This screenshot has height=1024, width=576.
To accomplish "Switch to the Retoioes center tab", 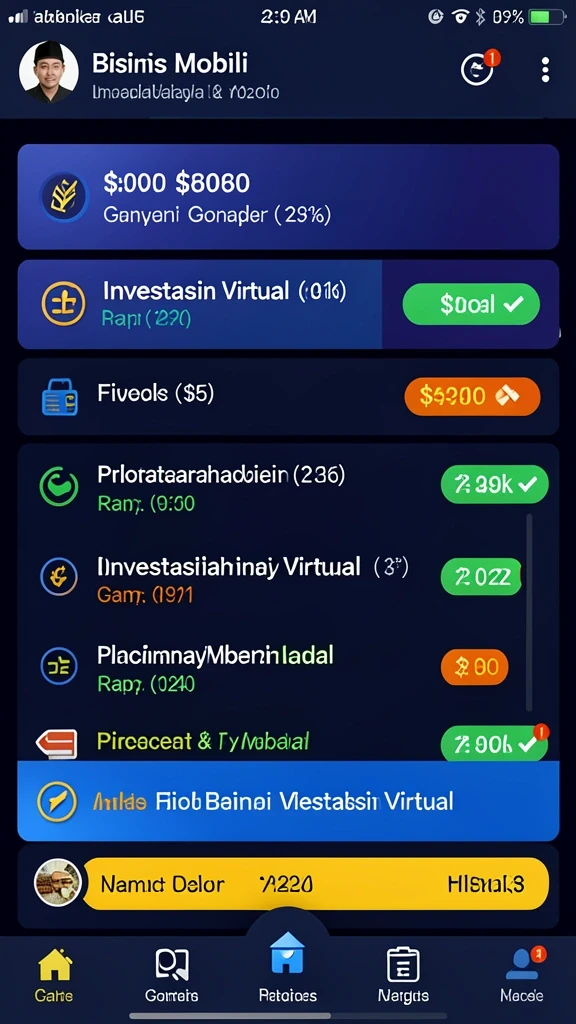I will tap(287, 967).
